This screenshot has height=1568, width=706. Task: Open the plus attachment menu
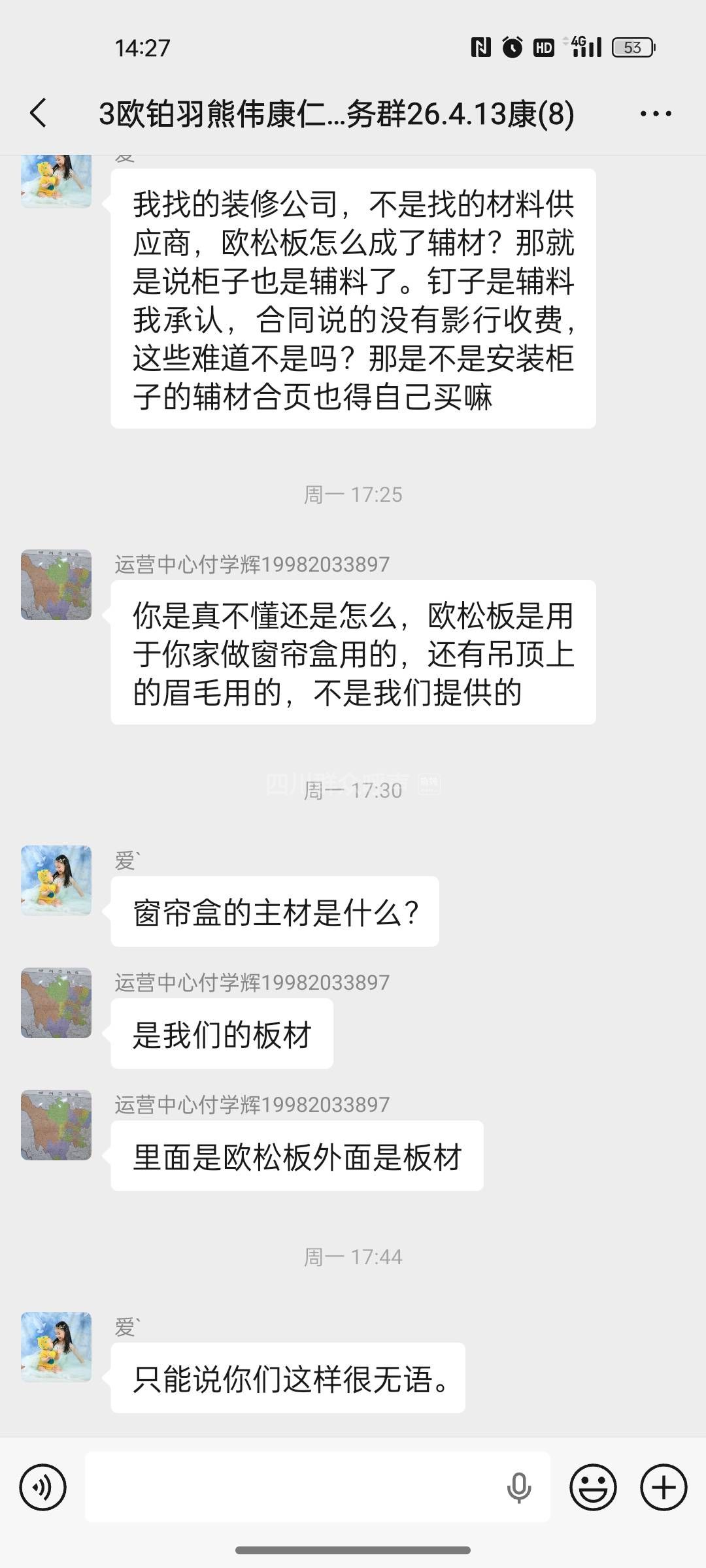(664, 1488)
